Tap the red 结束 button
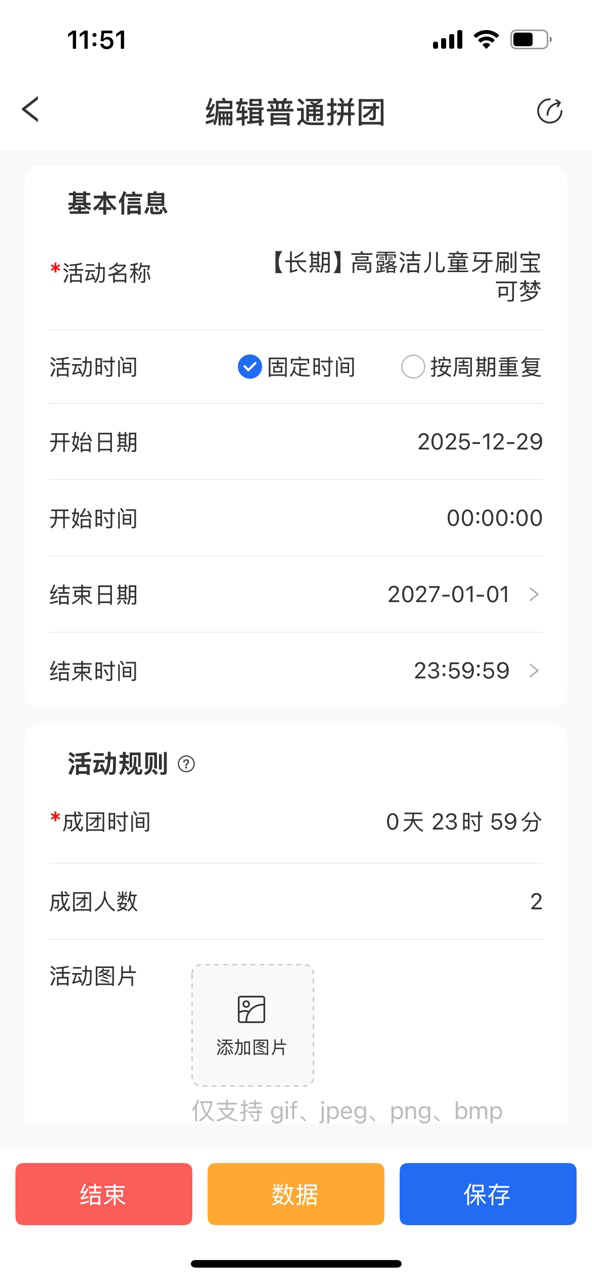 click(104, 1194)
